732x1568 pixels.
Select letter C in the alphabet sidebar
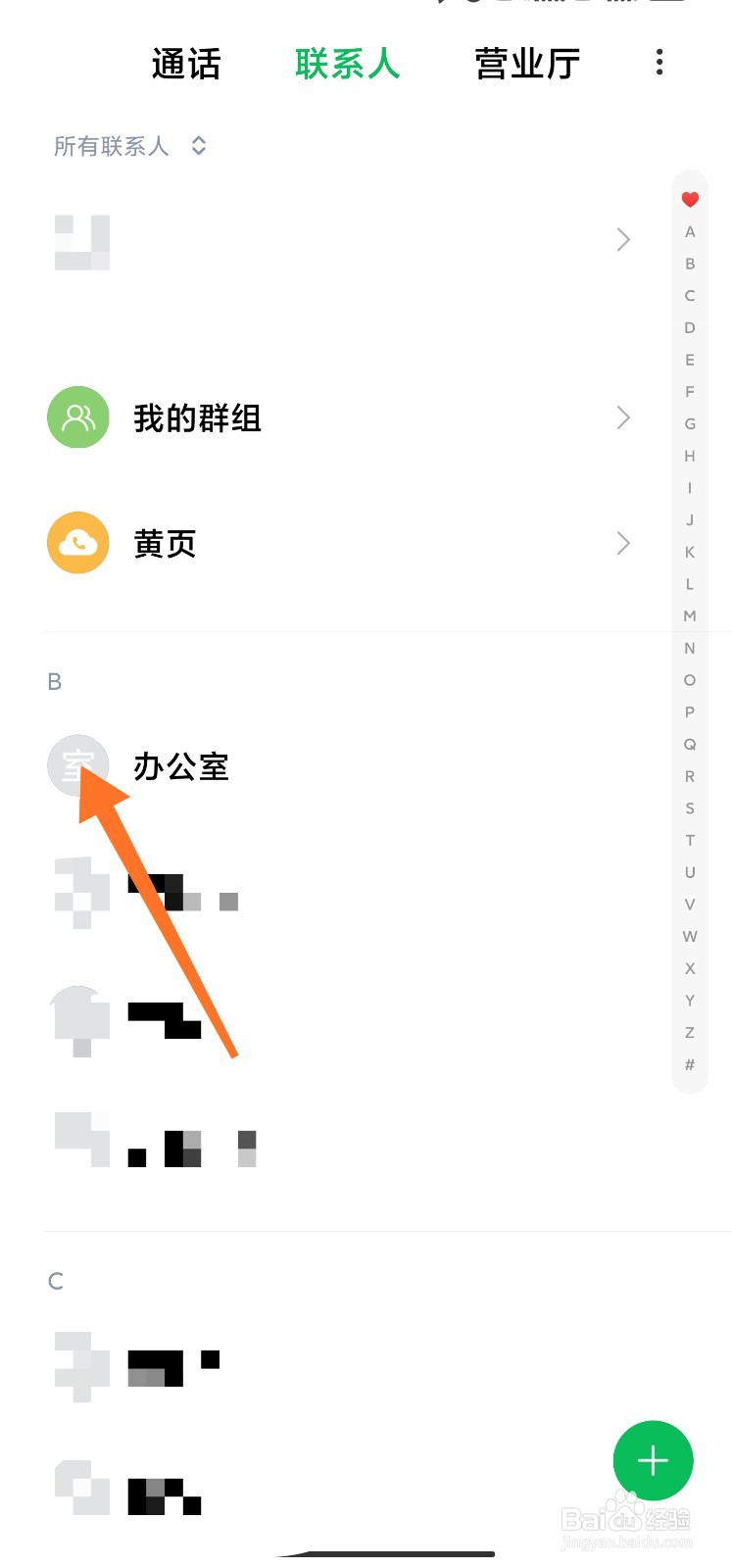690,295
